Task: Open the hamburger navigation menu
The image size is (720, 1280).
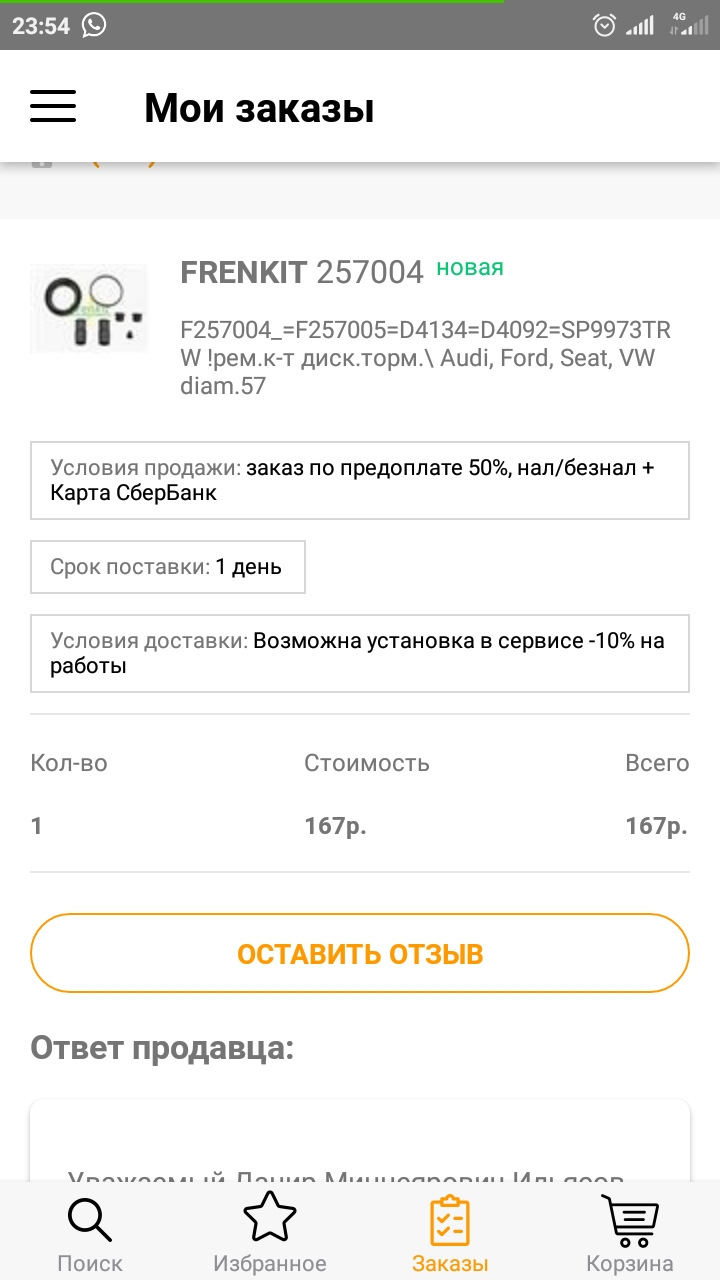Action: pos(53,107)
